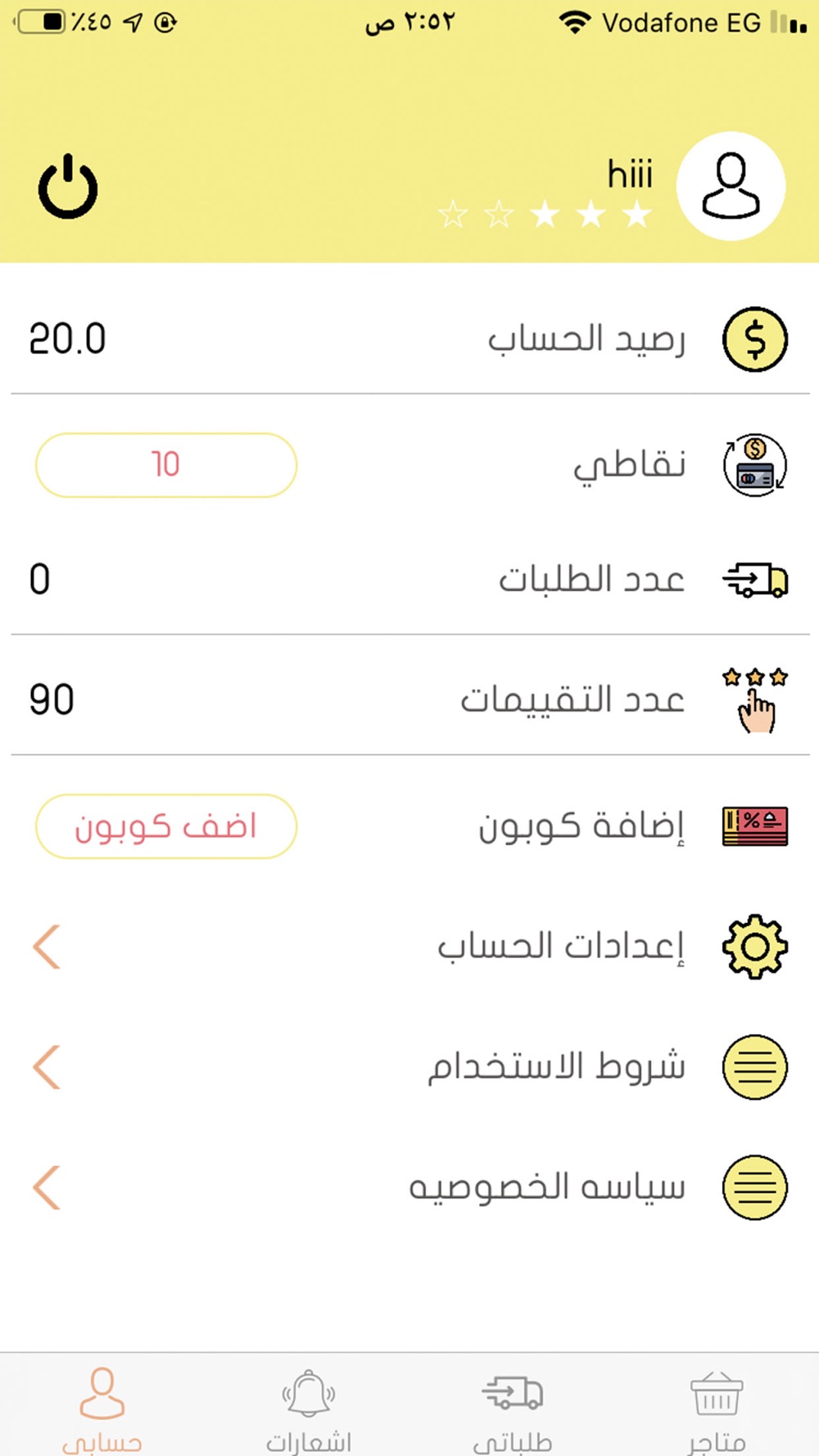
Task: Open the profile avatar picture
Action: pos(731,186)
